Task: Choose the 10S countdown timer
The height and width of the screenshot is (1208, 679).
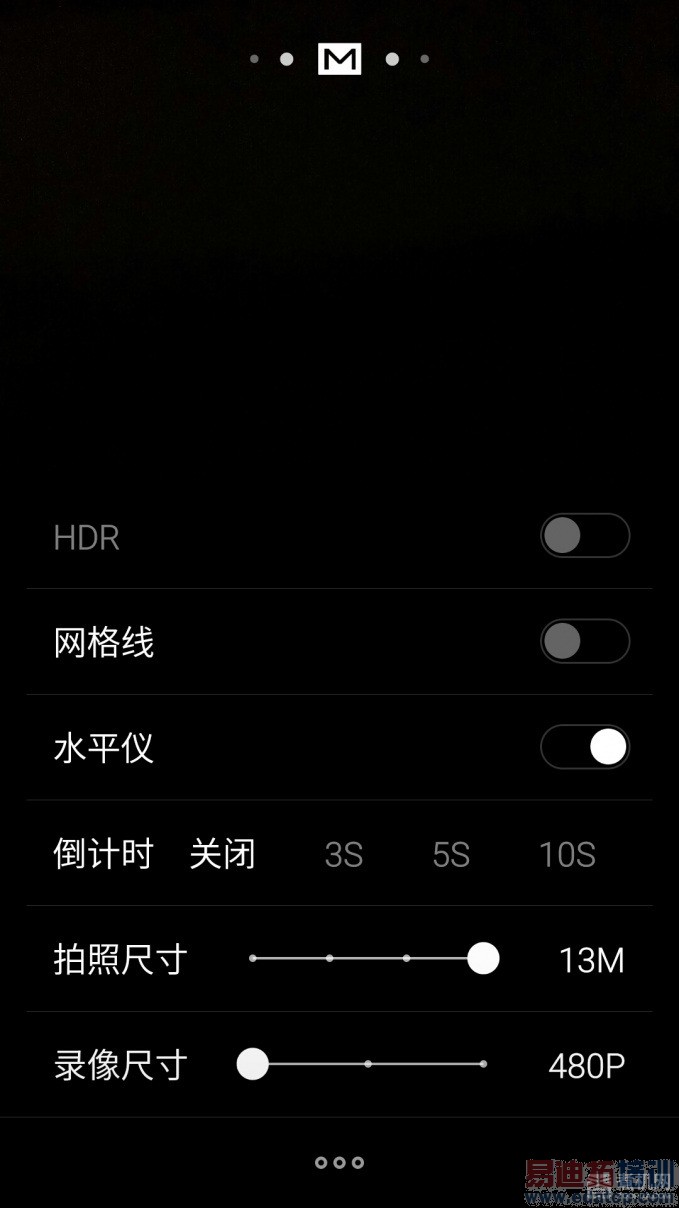Action: pyautogui.click(x=567, y=855)
